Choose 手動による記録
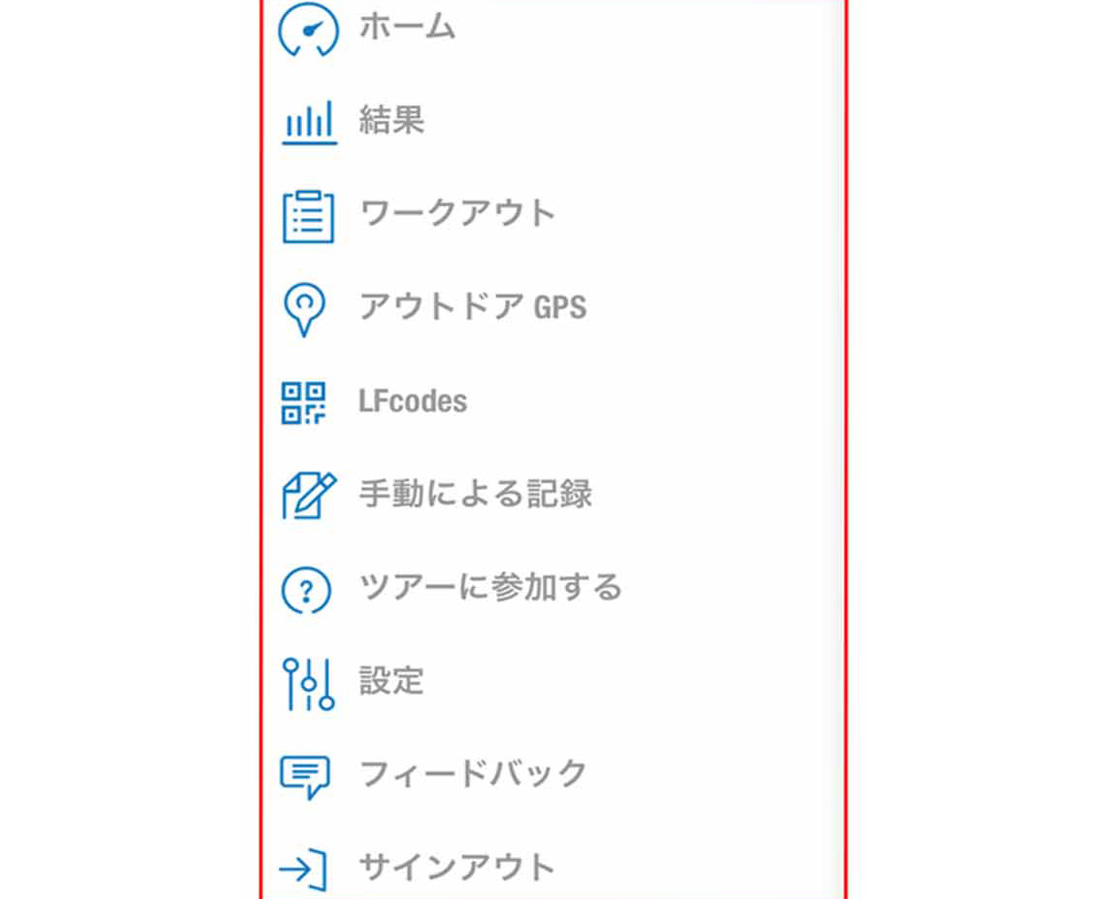This screenshot has width=1100, height=899. [x=475, y=494]
